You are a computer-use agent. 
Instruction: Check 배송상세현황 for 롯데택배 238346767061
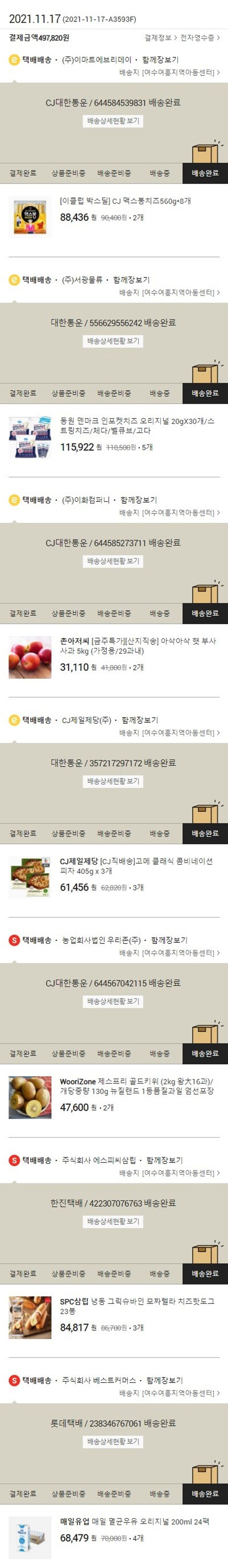click(x=113, y=1442)
